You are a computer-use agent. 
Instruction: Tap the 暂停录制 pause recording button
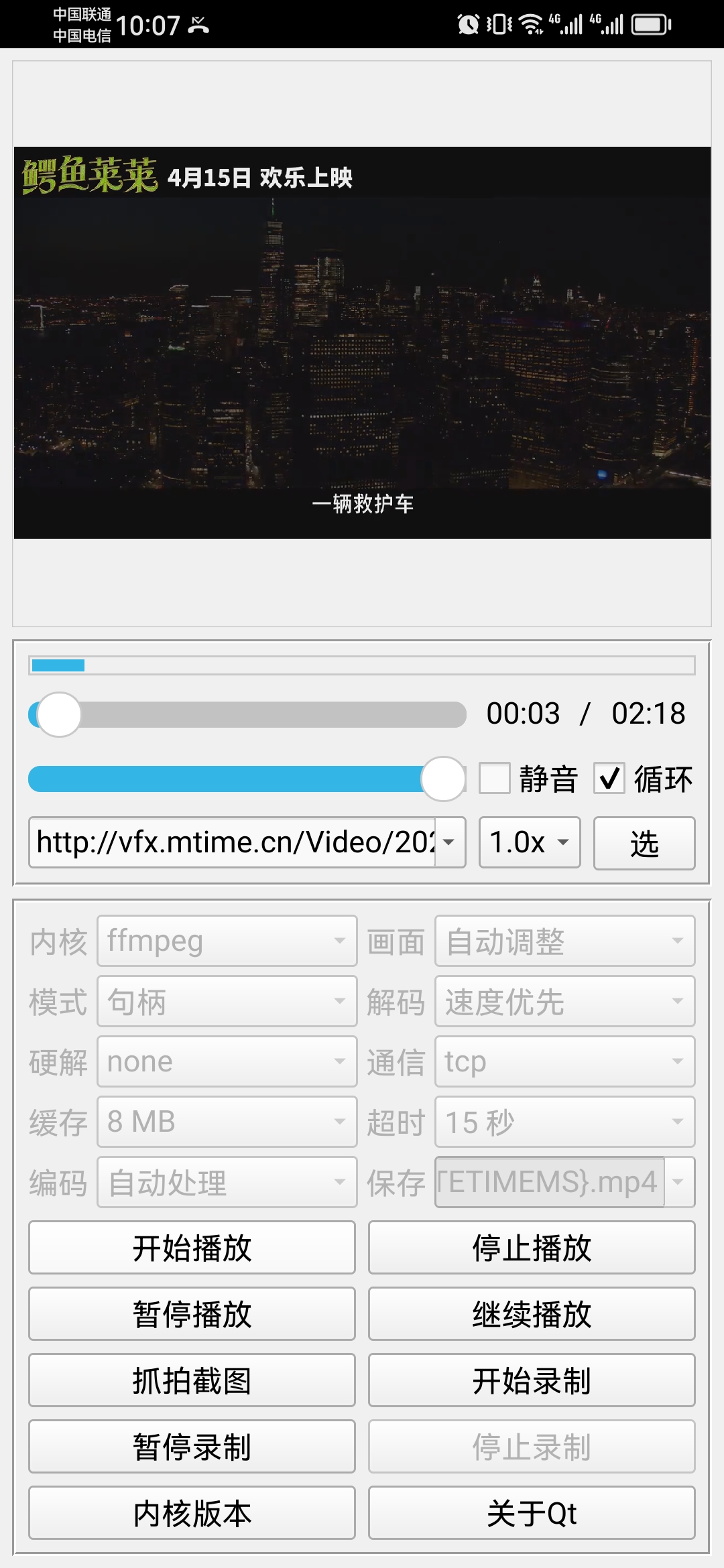(x=192, y=1447)
